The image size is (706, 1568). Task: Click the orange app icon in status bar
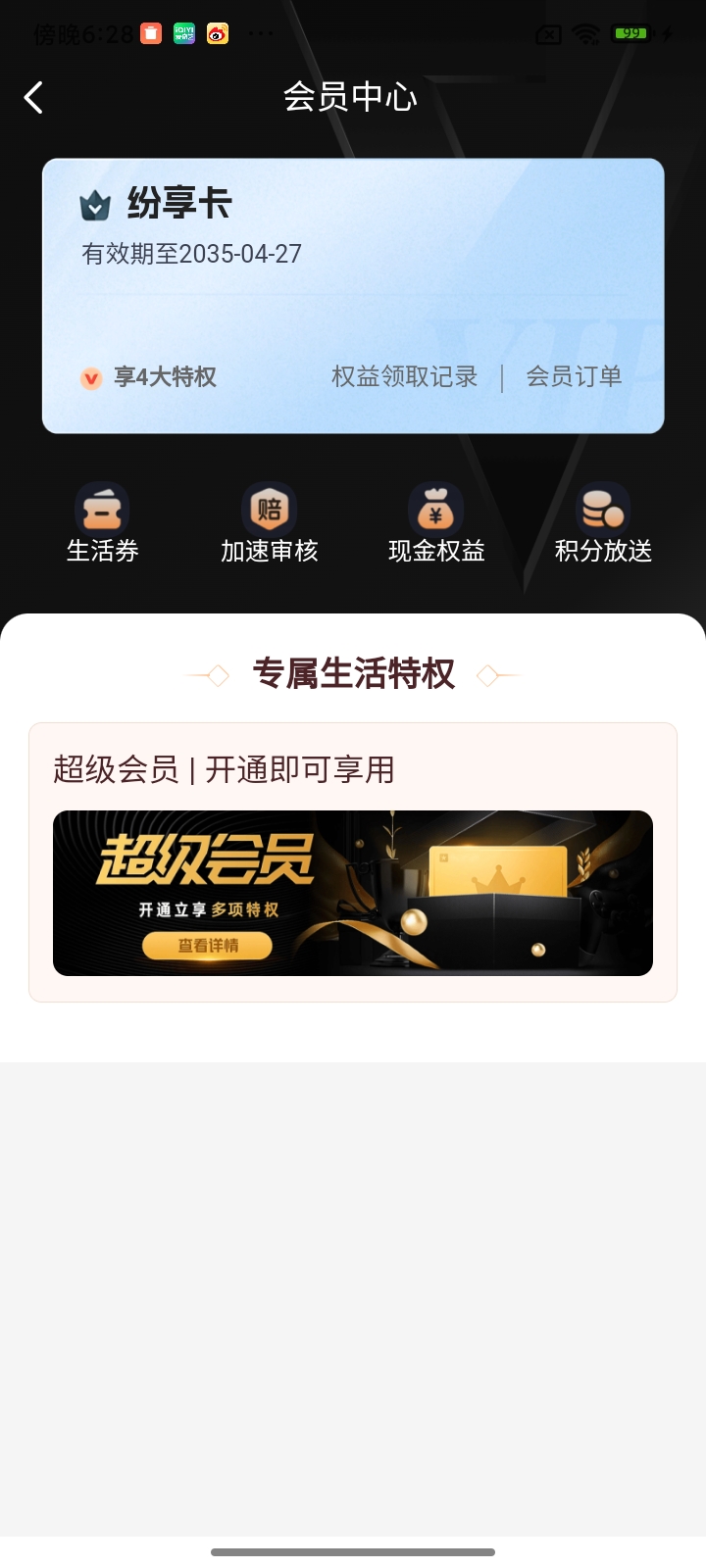coord(148,33)
